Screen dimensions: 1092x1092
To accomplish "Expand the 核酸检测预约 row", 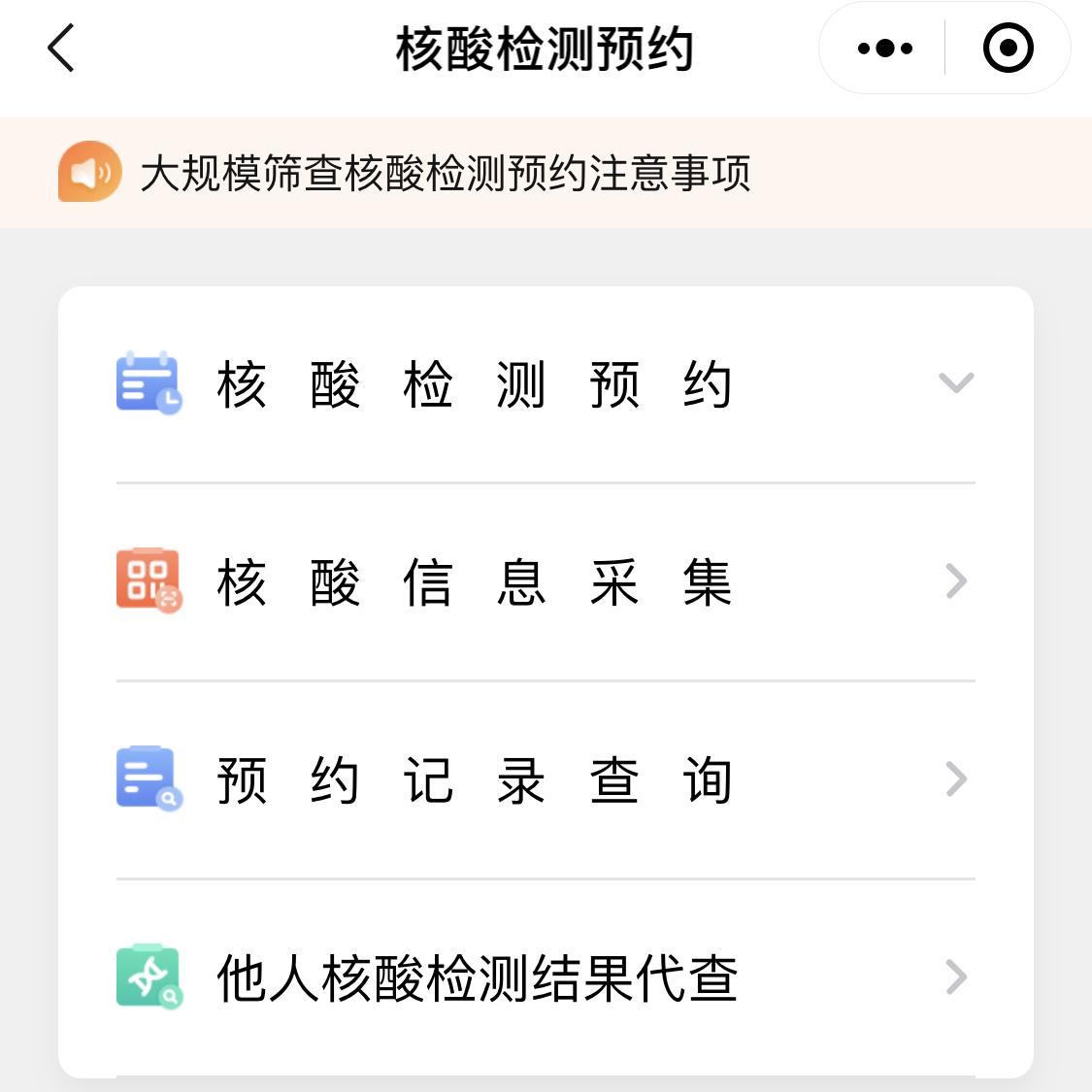I will tap(546, 384).
